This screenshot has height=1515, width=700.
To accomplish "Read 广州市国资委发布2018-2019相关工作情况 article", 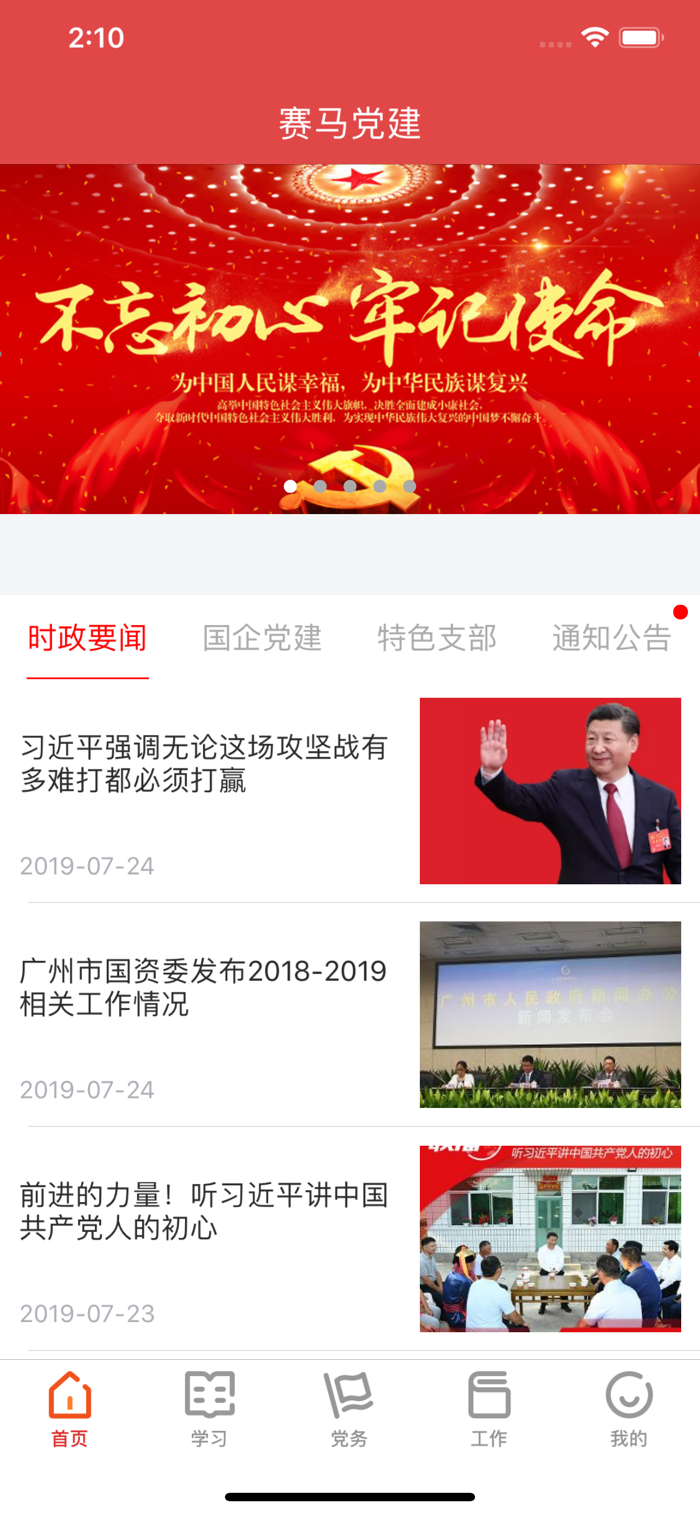I will click(204, 988).
